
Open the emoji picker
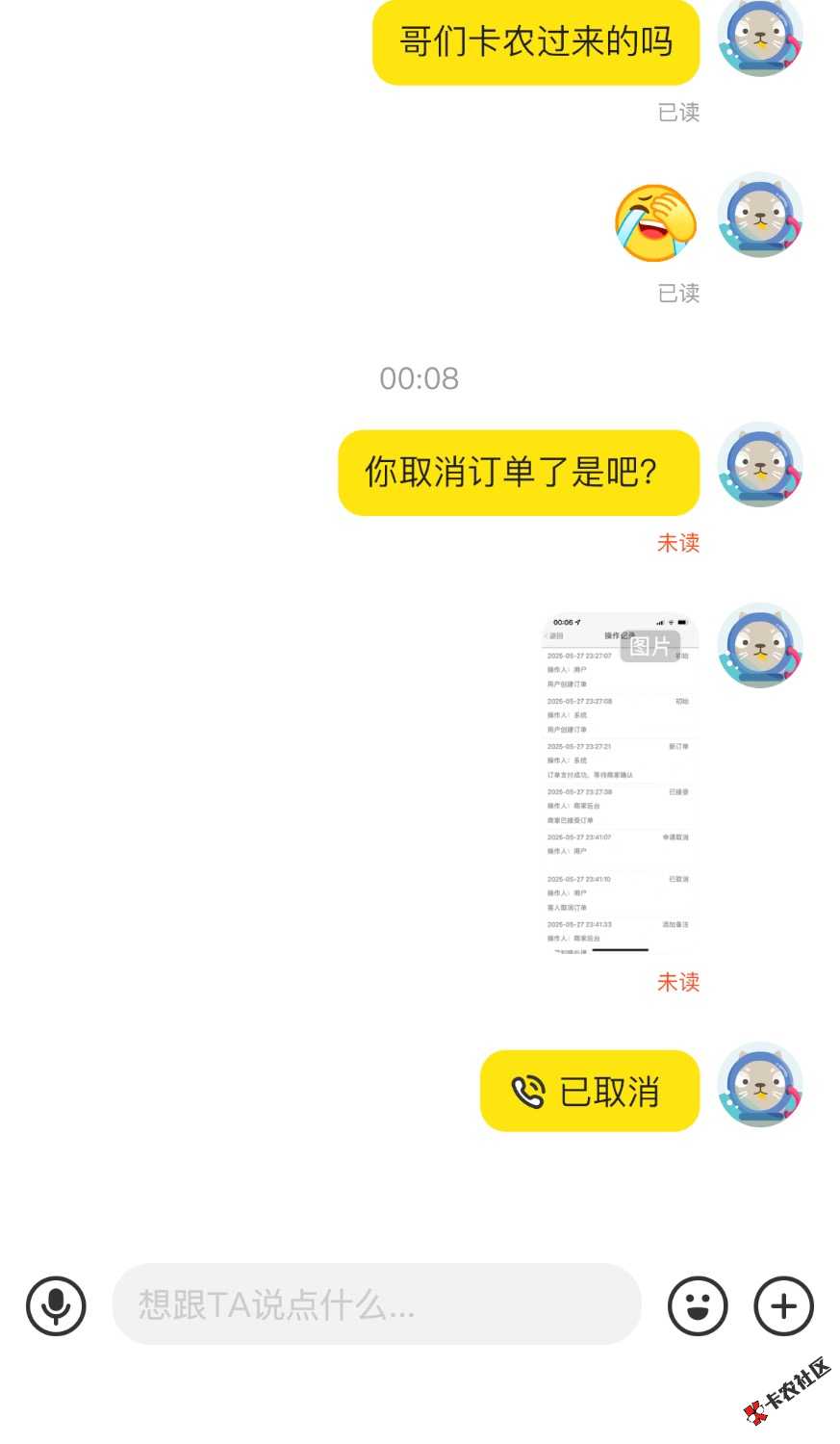coord(698,1305)
